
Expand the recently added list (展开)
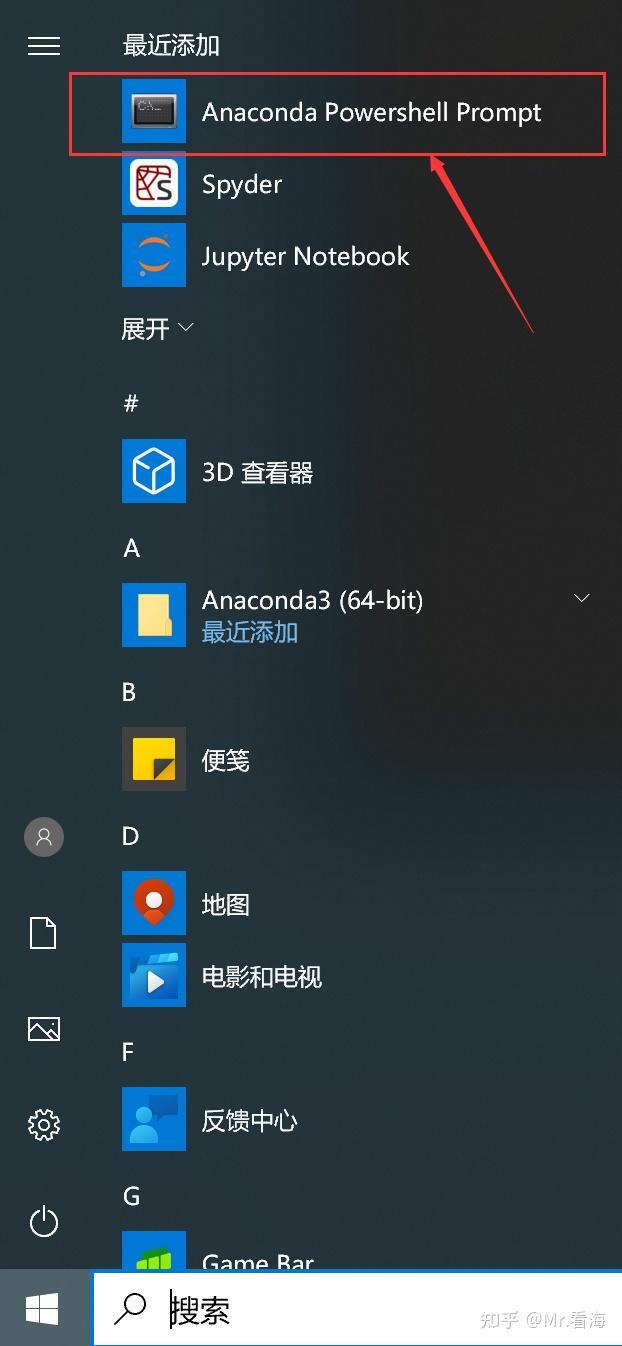coord(157,328)
